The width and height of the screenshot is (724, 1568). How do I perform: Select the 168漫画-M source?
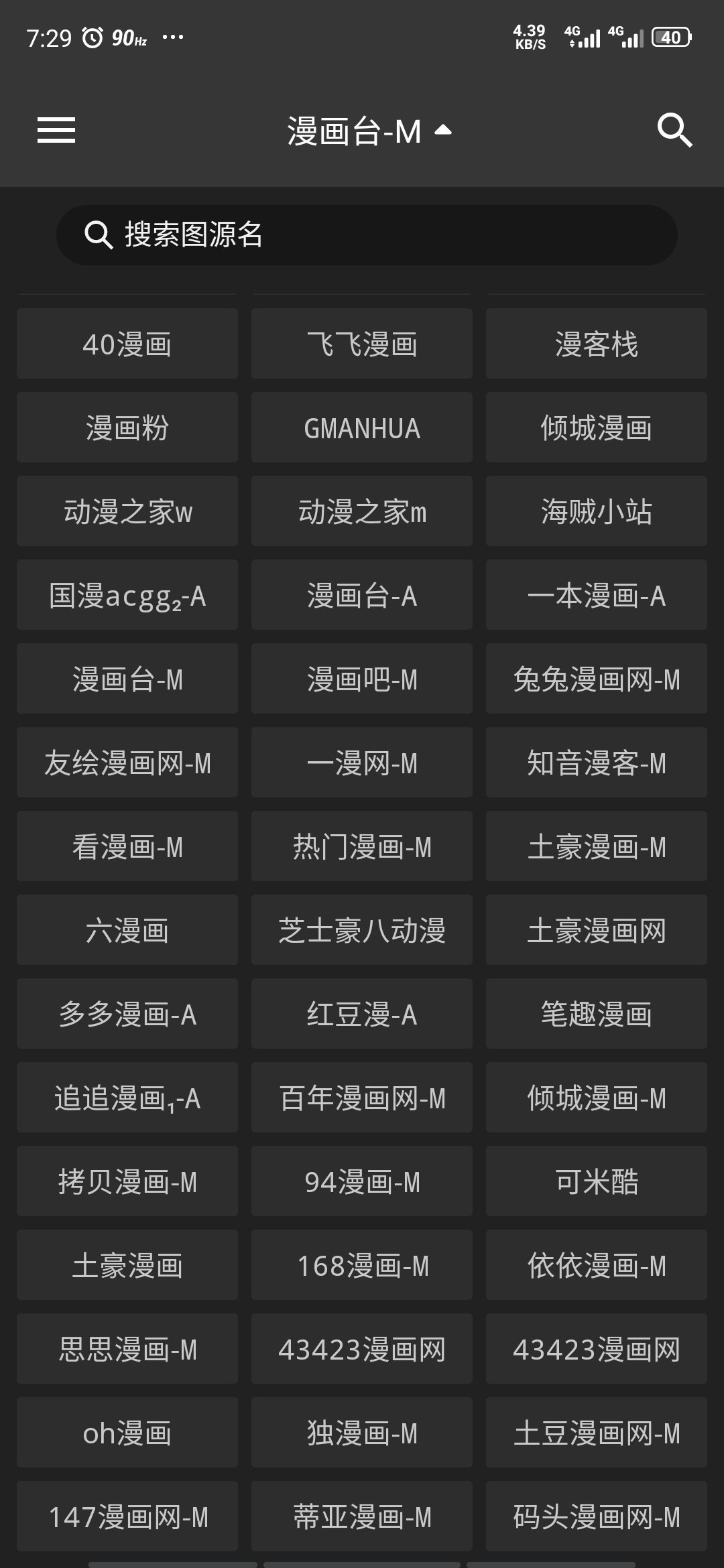point(362,1266)
